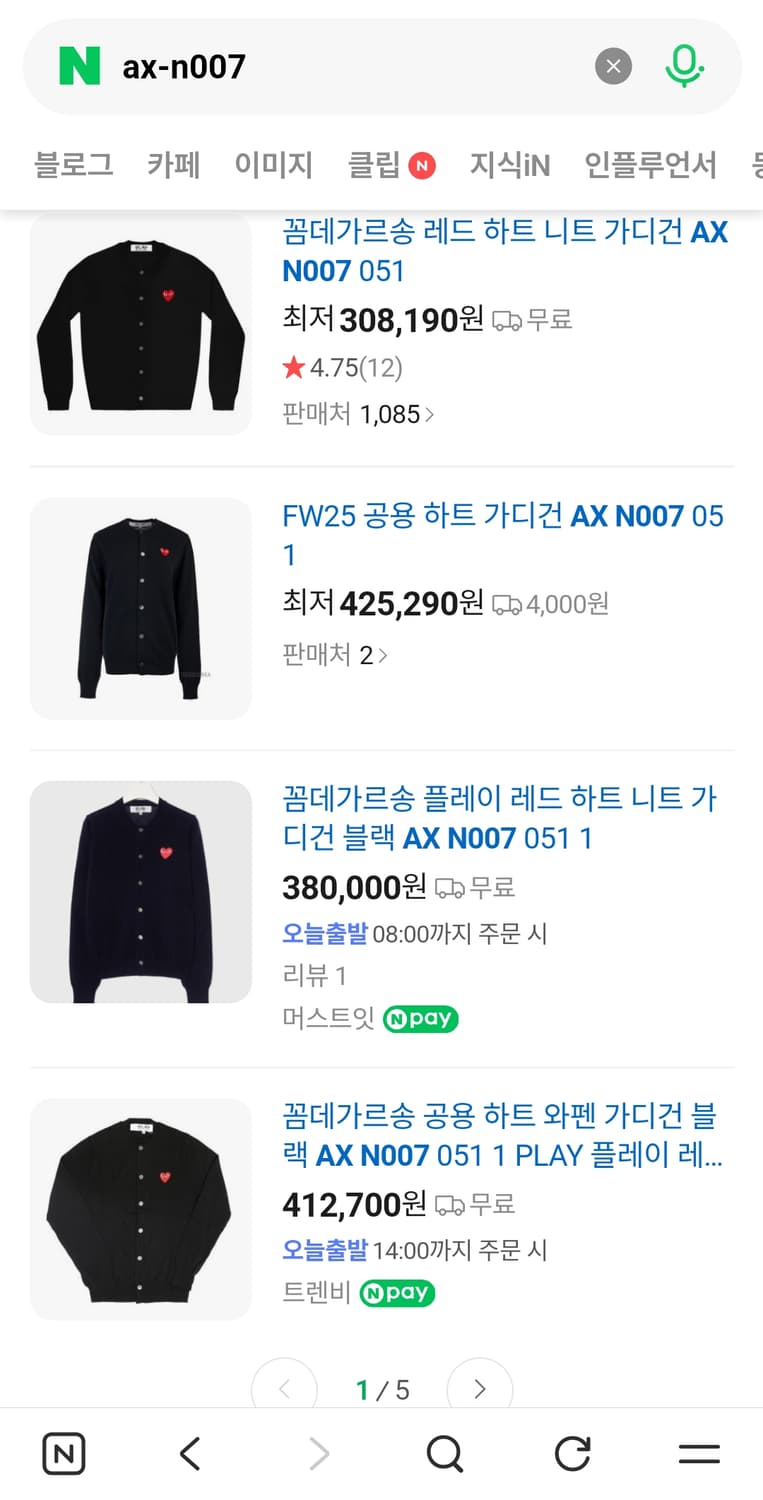The width and height of the screenshot is (763, 1500).
Task: Tap inside the ax-n007 search field
Action: pos(300,66)
